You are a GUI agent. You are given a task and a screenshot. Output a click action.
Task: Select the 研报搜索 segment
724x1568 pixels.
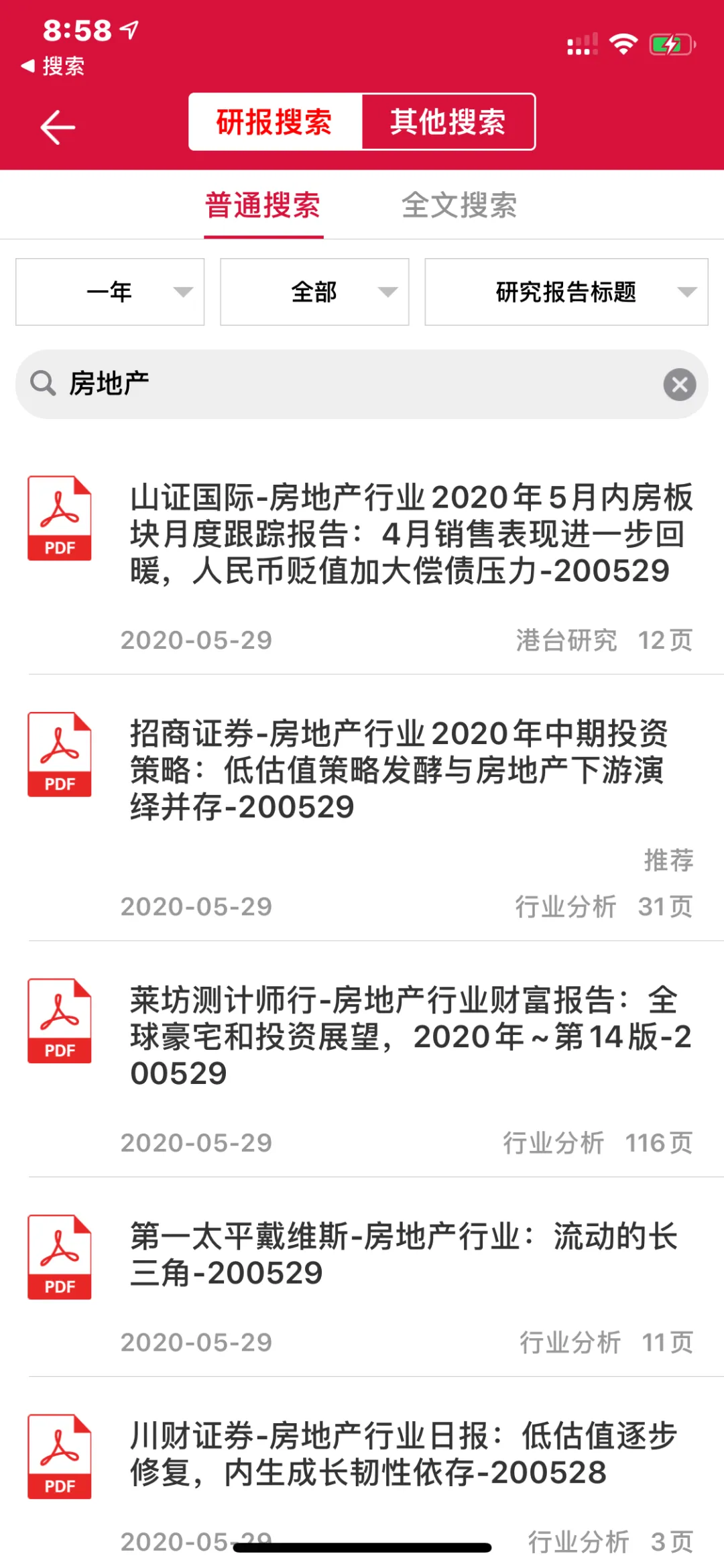point(275,122)
